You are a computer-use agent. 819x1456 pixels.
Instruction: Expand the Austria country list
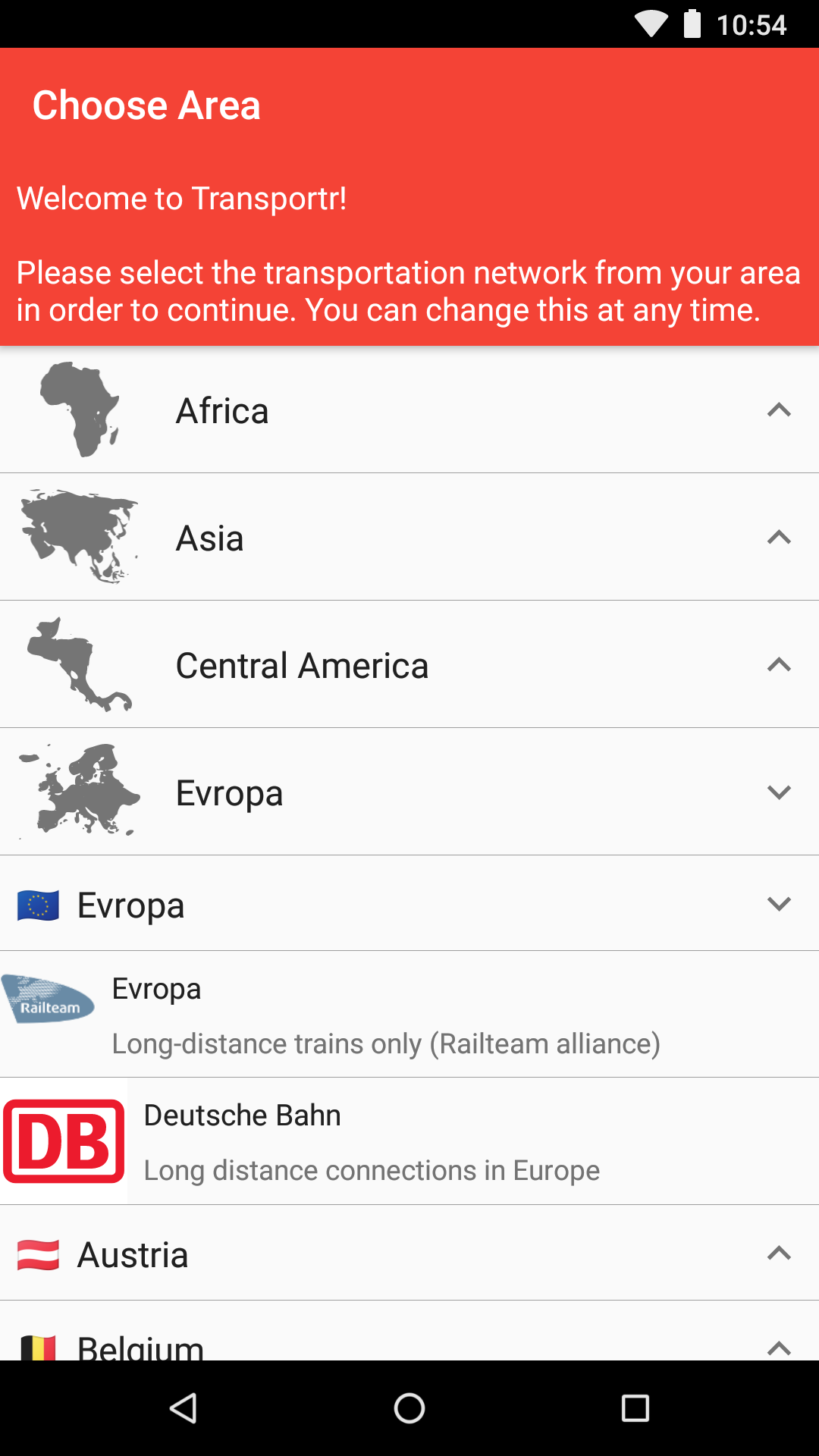point(409,1254)
